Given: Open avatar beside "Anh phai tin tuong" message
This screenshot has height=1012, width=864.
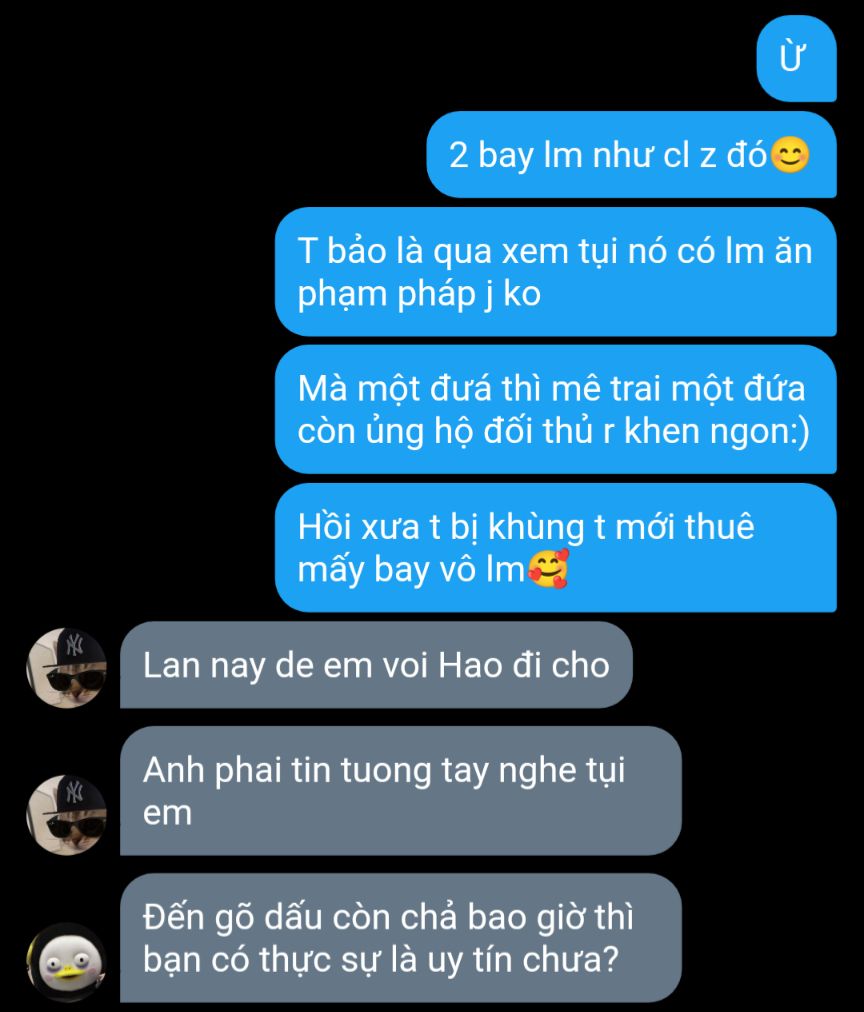Looking at the screenshot, I should coord(66,814).
